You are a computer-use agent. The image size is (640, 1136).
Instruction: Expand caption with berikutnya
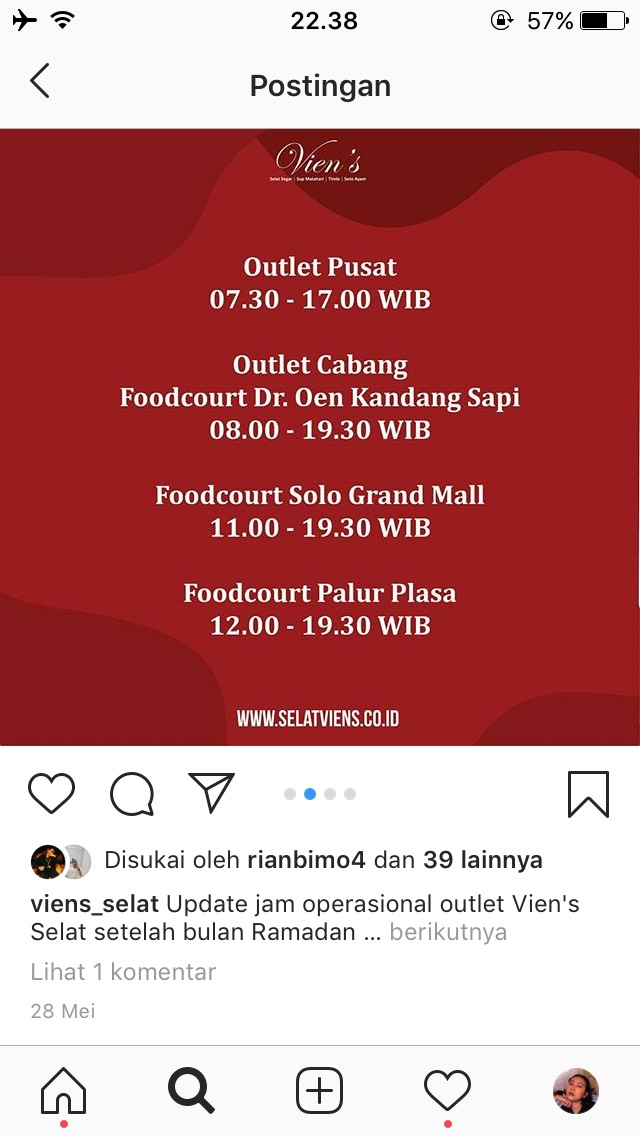(x=447, y=932)
